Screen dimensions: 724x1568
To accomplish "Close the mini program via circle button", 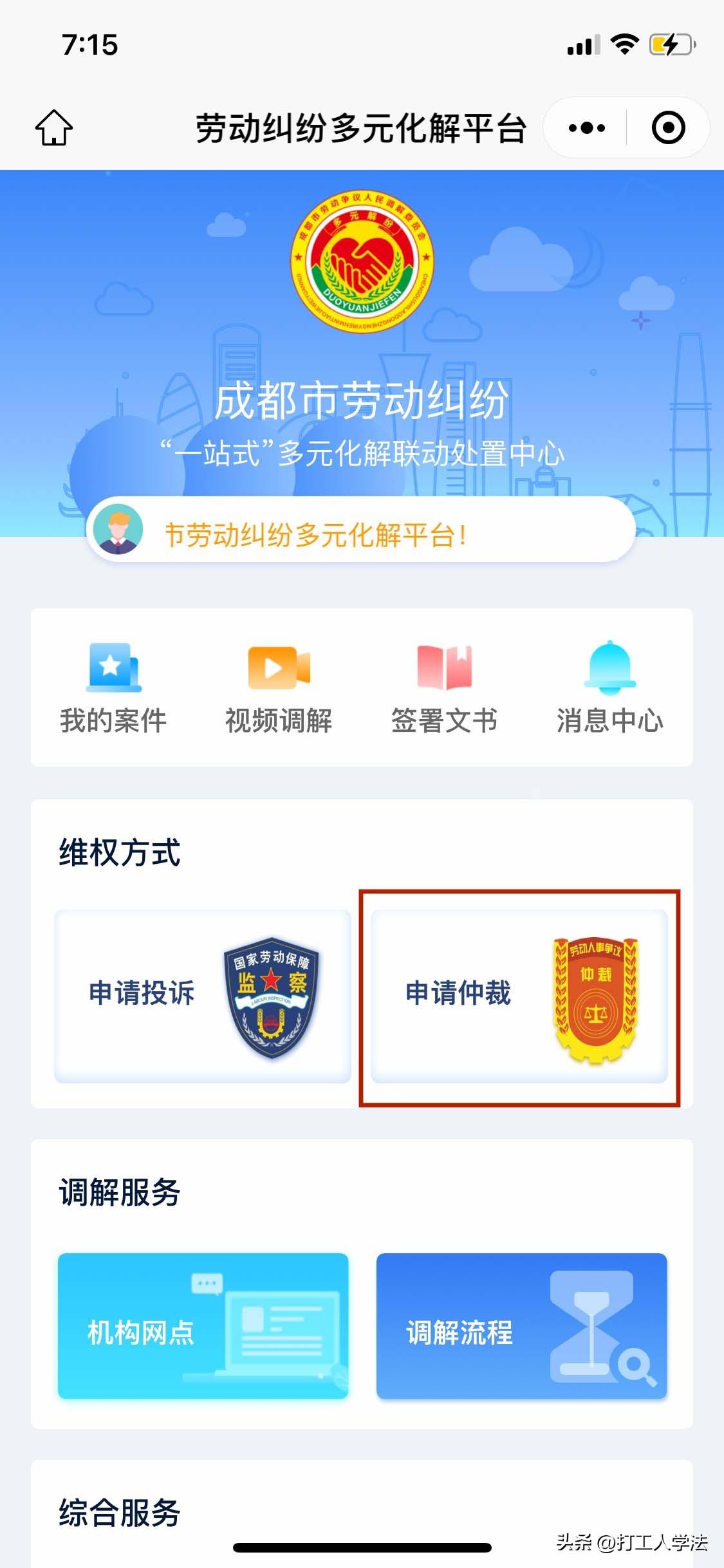I will [x=668, y=127].
